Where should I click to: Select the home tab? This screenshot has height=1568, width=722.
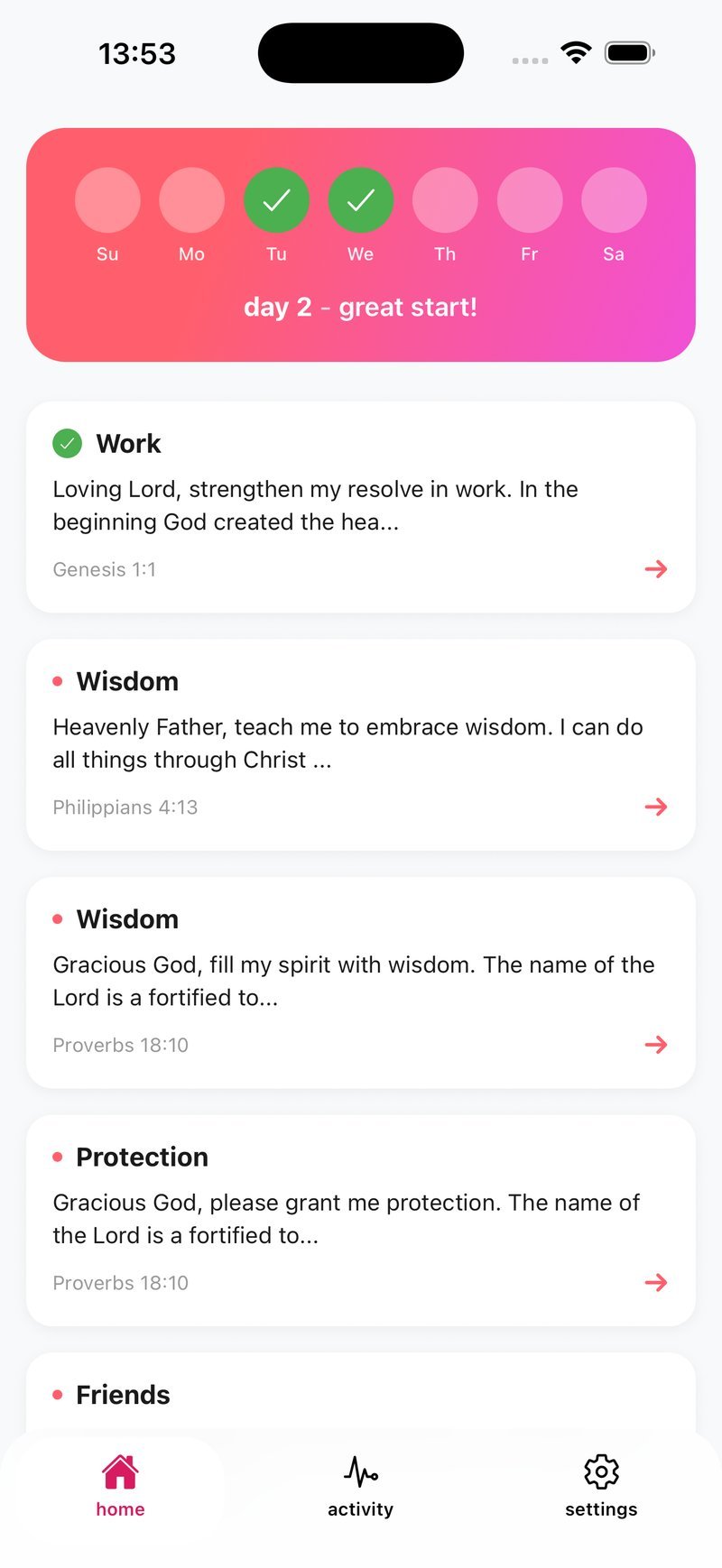click(x=120, y=1487)
